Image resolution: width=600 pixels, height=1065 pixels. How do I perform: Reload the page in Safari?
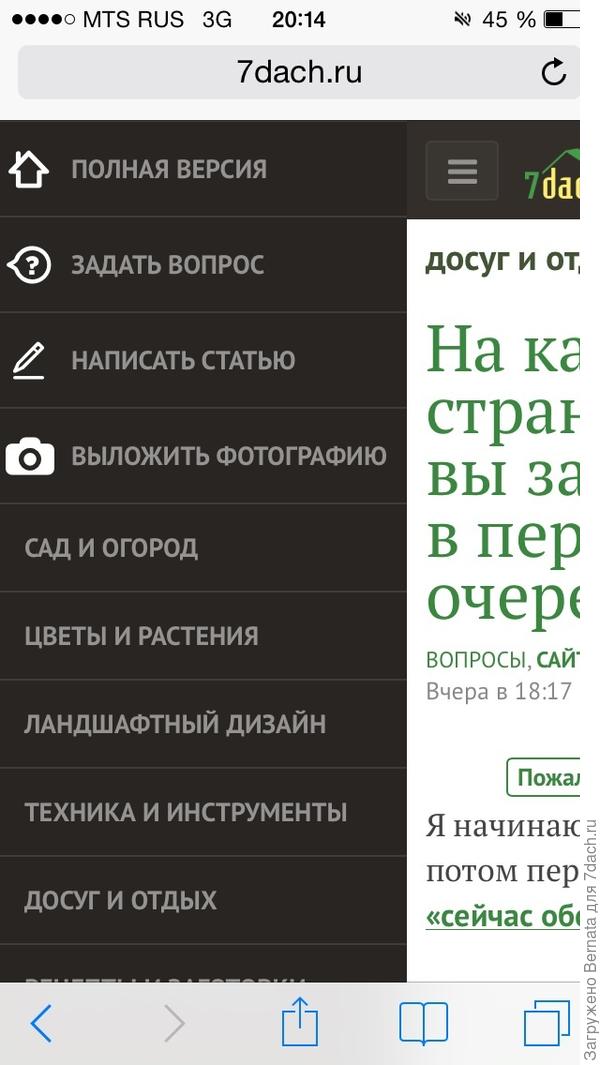coord(553,72)
